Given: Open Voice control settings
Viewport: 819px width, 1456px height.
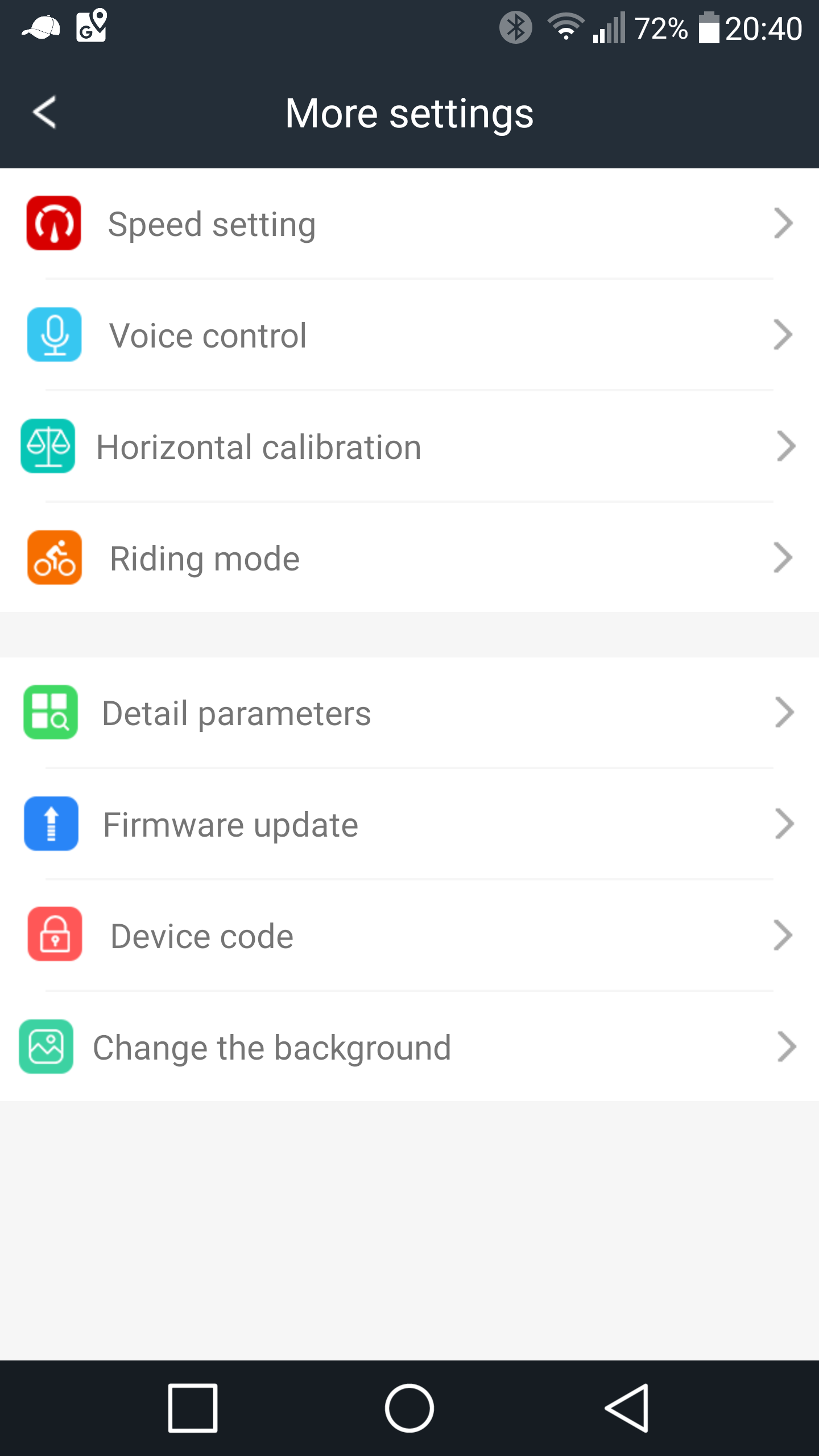Looking at the screenshot, I should [409, 335].
